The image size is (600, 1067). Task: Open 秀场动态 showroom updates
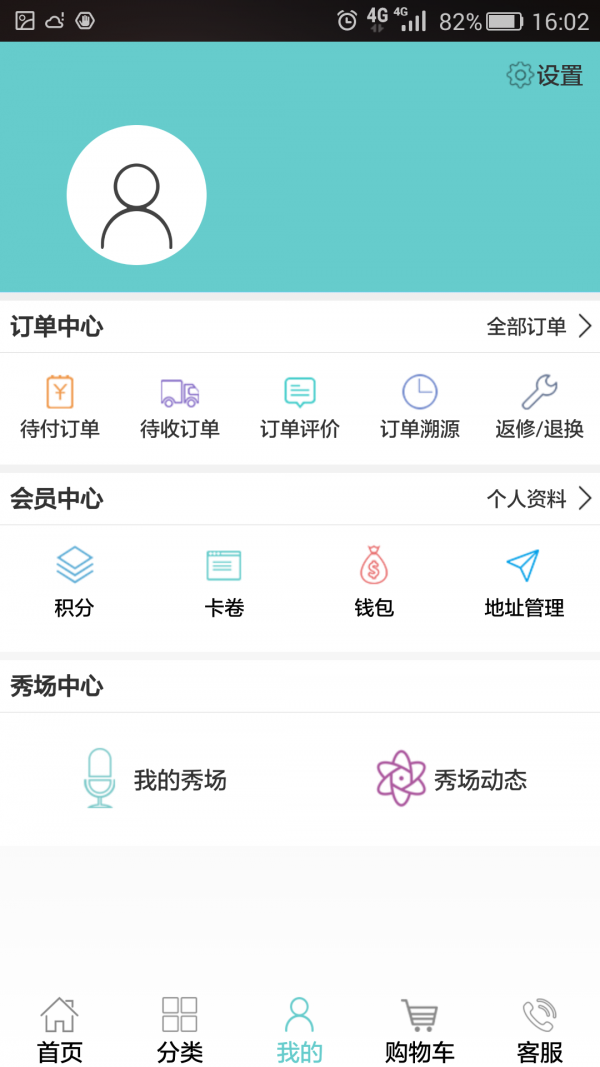(x=452, y=779)
